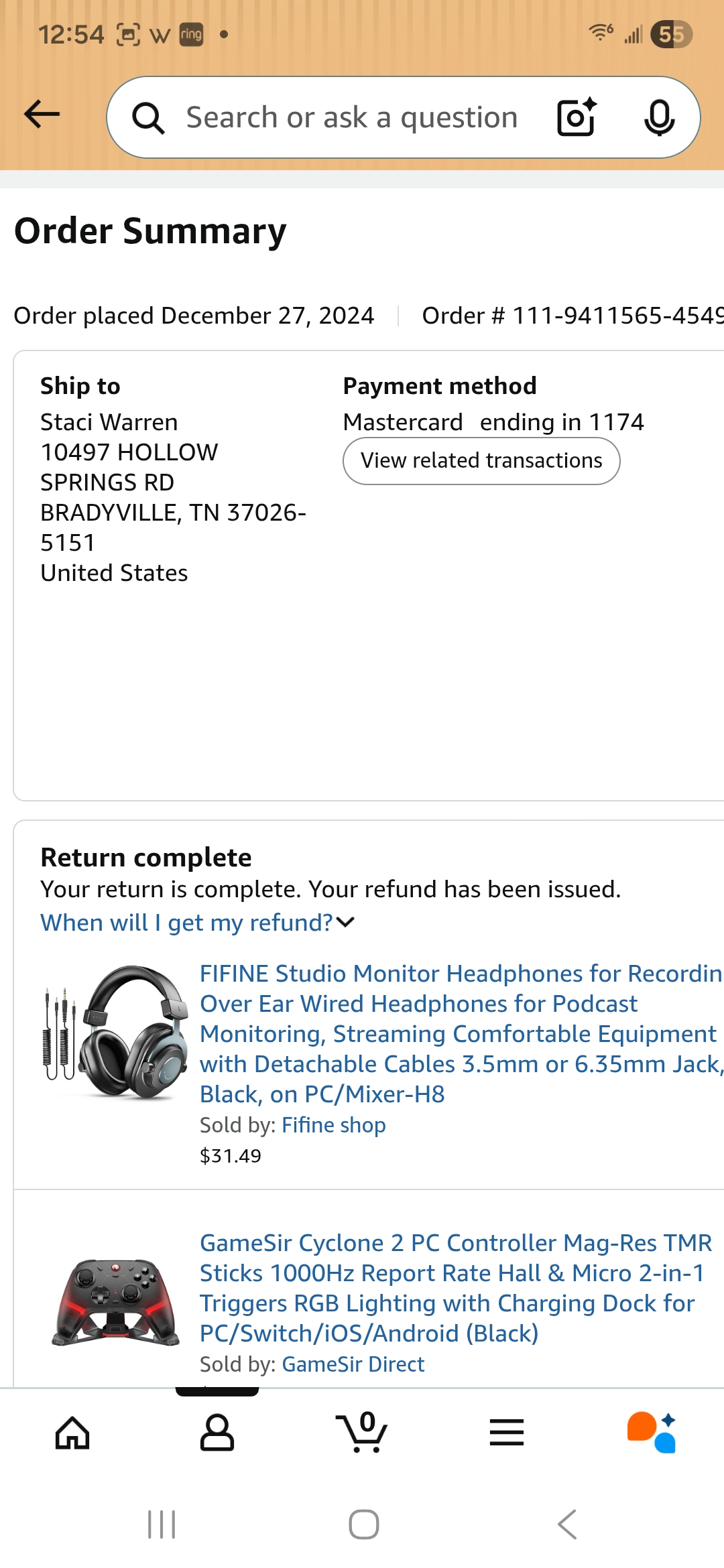Switch to the account profile tab

click(x=217, y=1433)
